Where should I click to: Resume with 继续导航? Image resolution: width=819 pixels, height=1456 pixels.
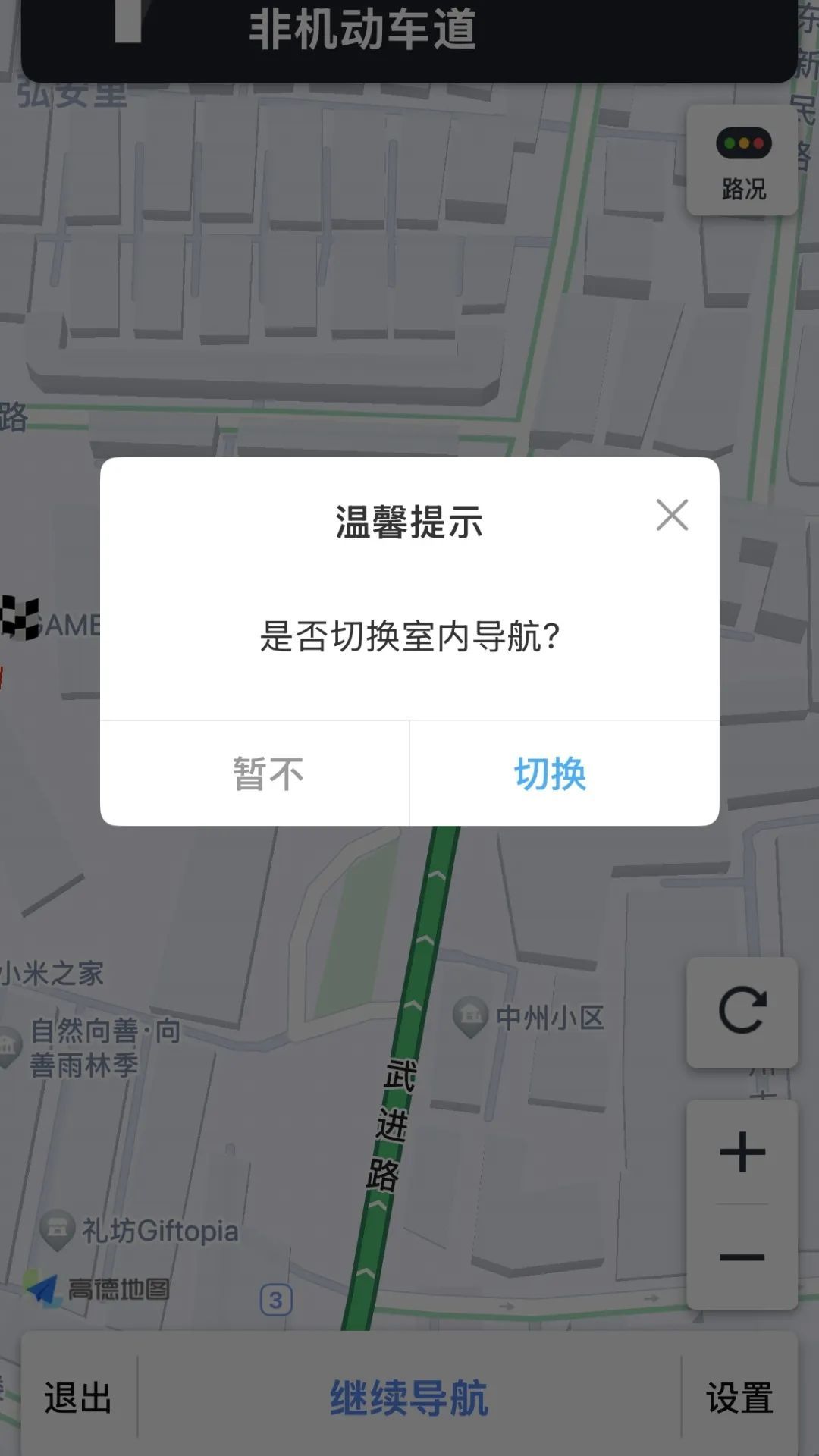pyautogui.click(x=409, y=1398)
